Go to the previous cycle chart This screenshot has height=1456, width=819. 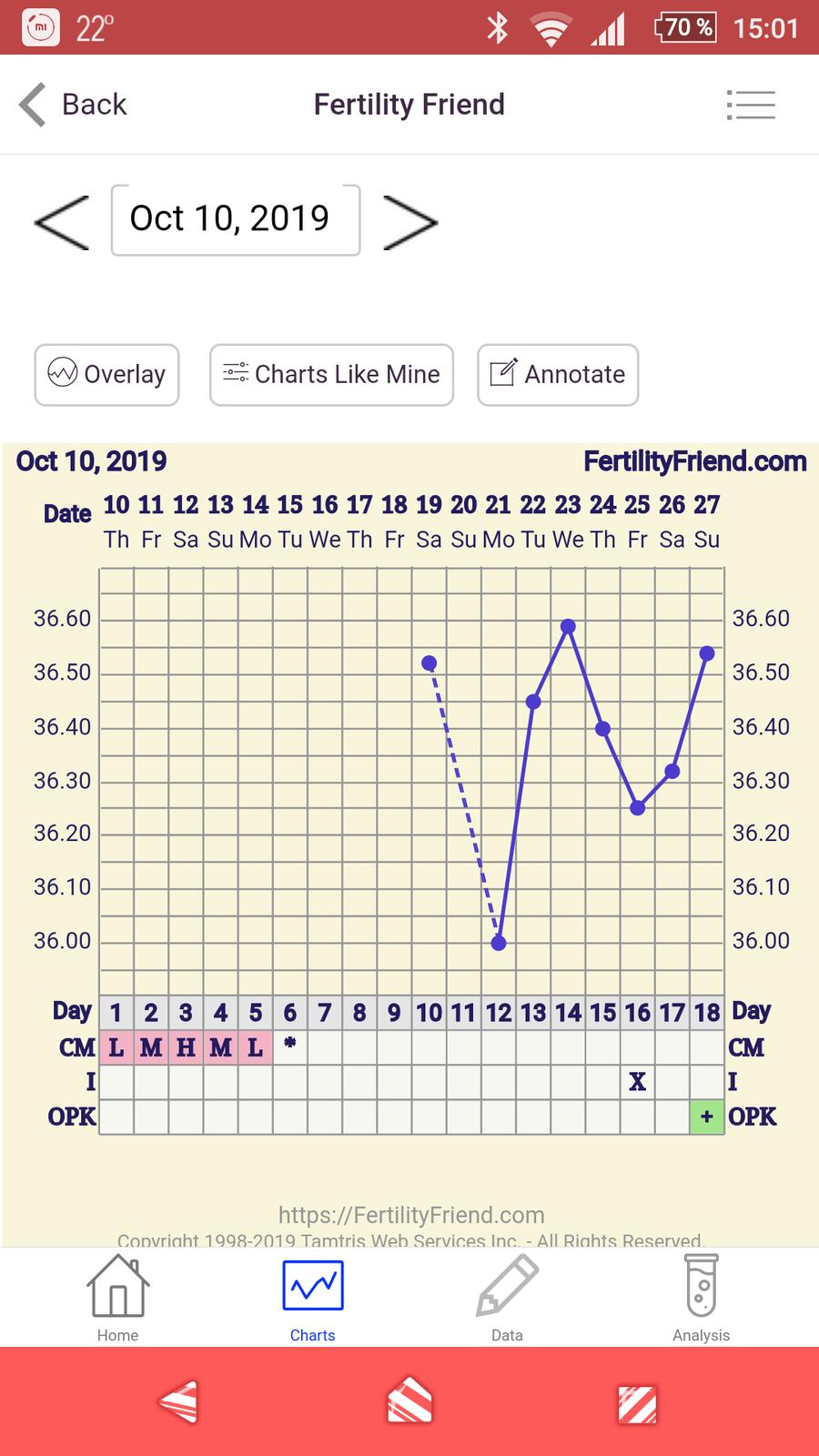62,221
